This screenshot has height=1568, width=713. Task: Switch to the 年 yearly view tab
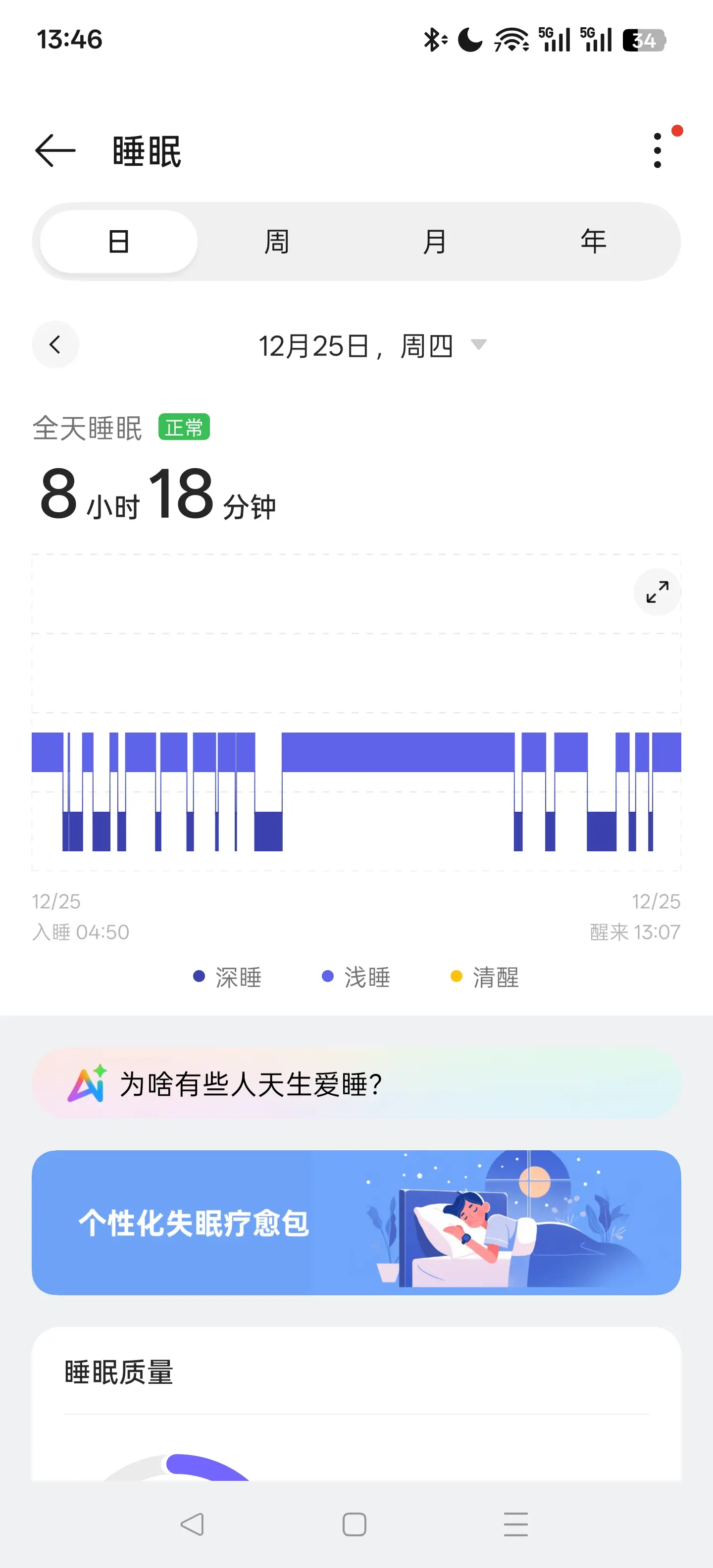pos(591,241)
